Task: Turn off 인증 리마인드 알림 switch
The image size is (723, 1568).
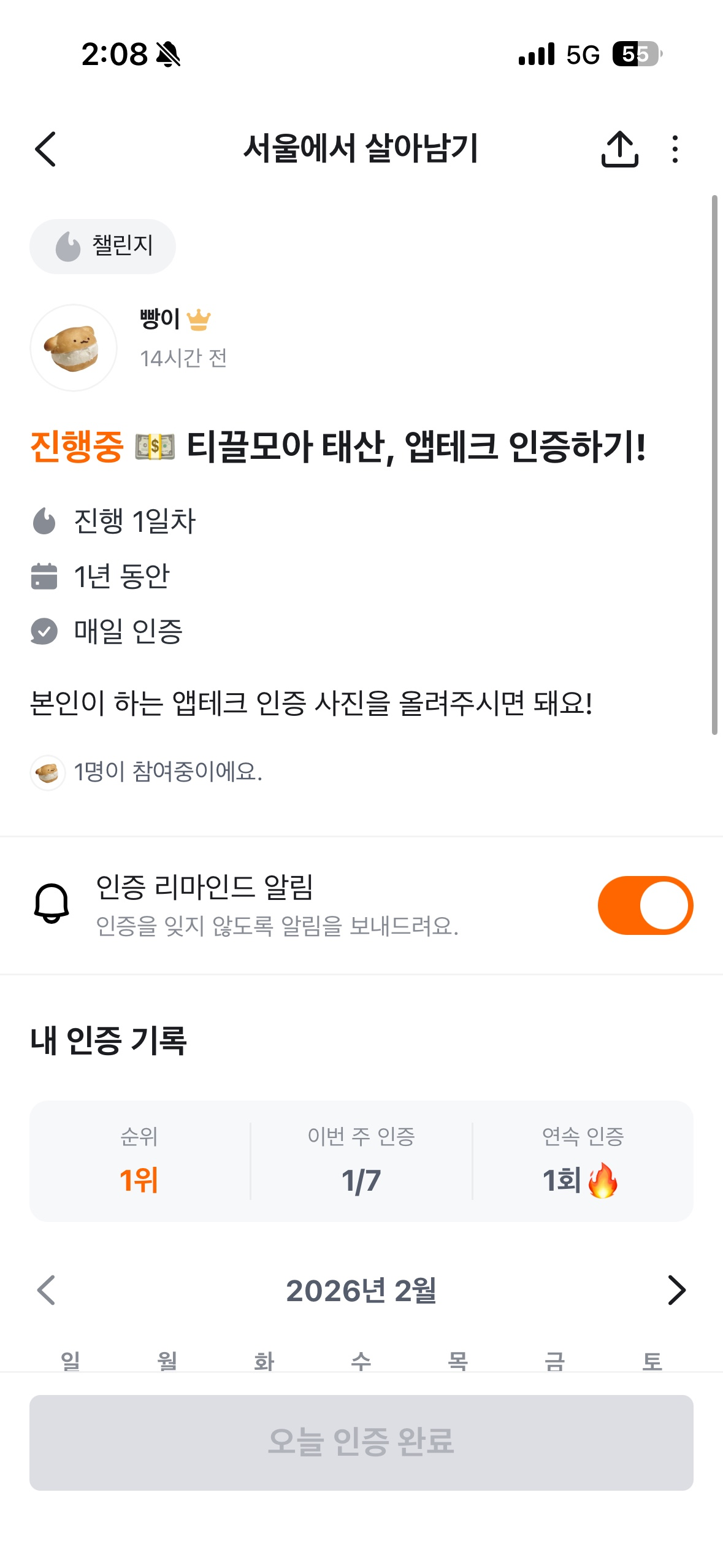Action: (645, 905)
